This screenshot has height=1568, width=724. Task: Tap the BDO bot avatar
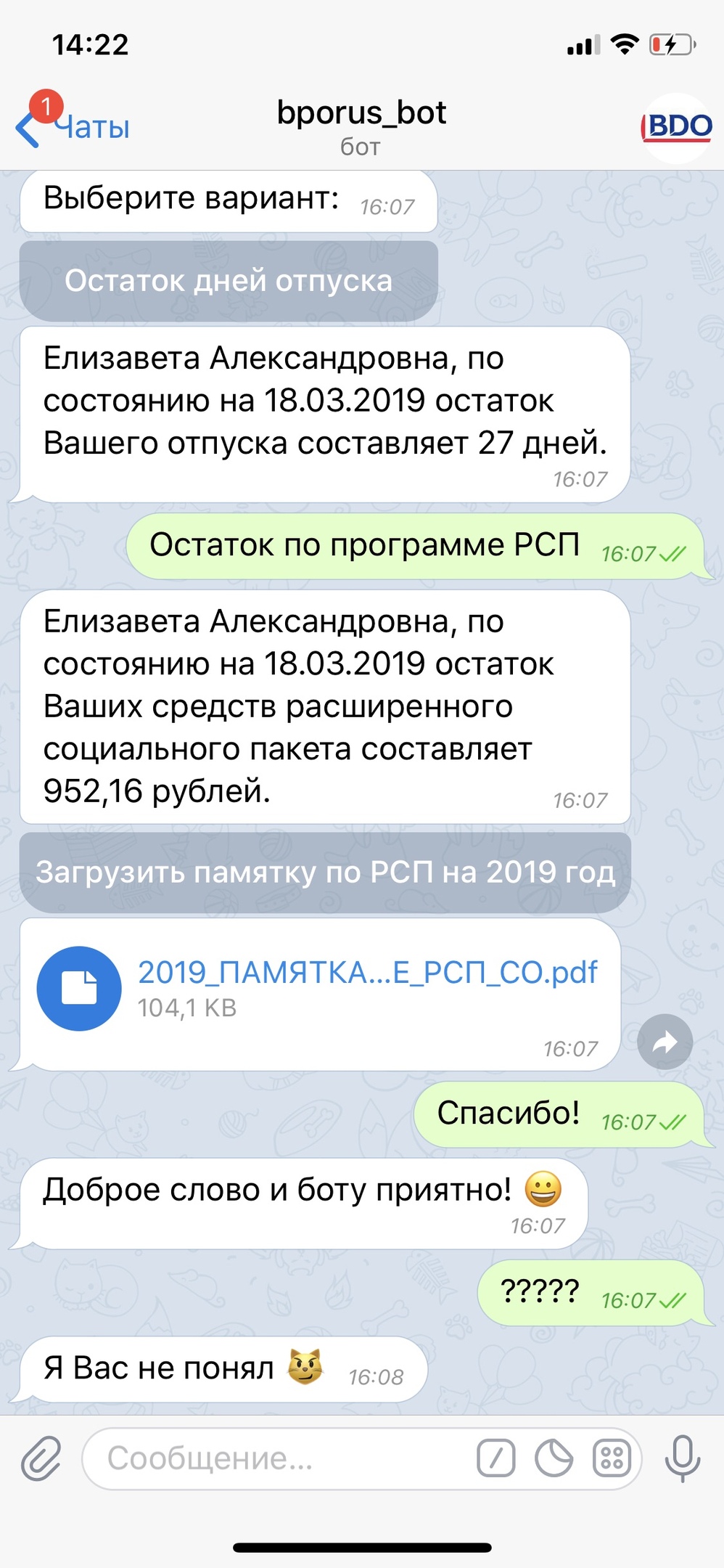(677, 128)
